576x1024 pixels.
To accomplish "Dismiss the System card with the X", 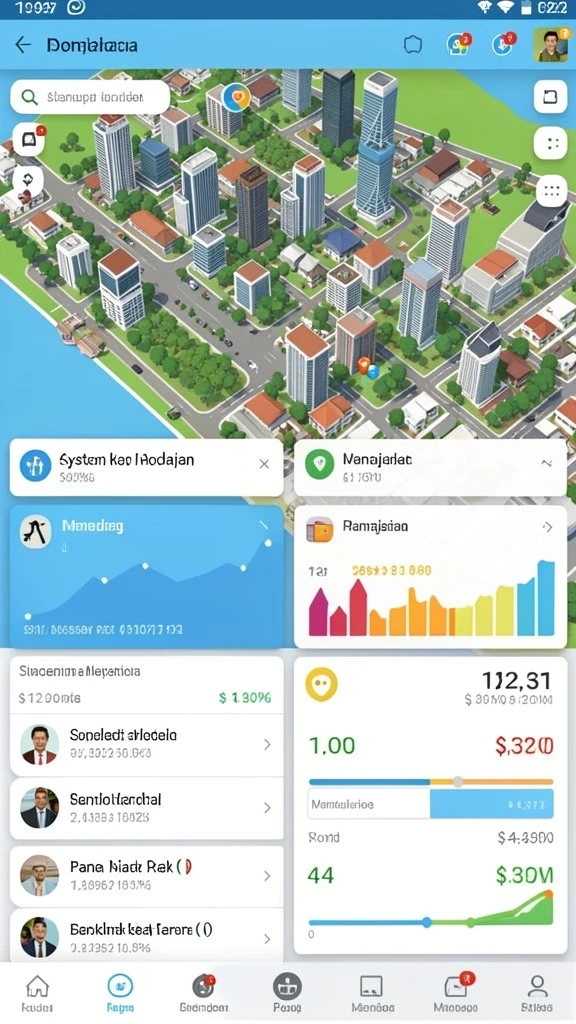I will [264, 464].
